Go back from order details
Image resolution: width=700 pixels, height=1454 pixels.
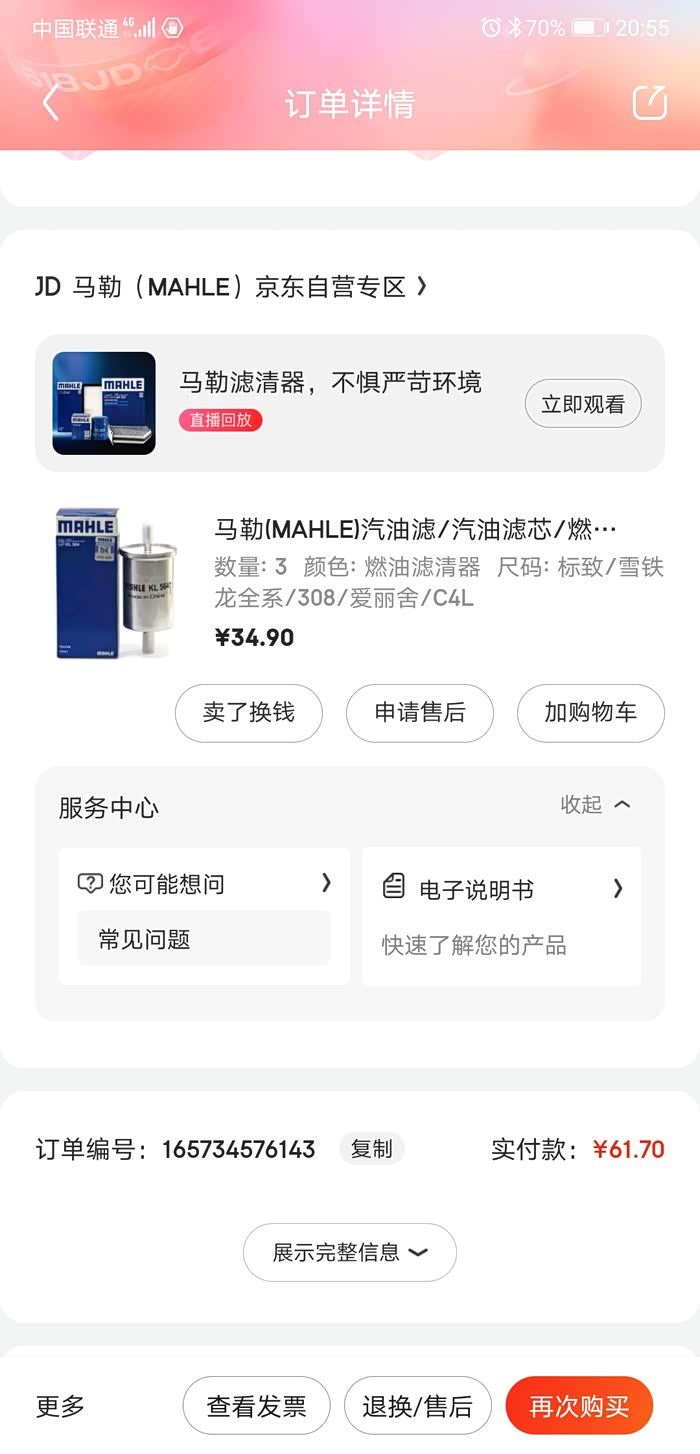coord(51,103)
